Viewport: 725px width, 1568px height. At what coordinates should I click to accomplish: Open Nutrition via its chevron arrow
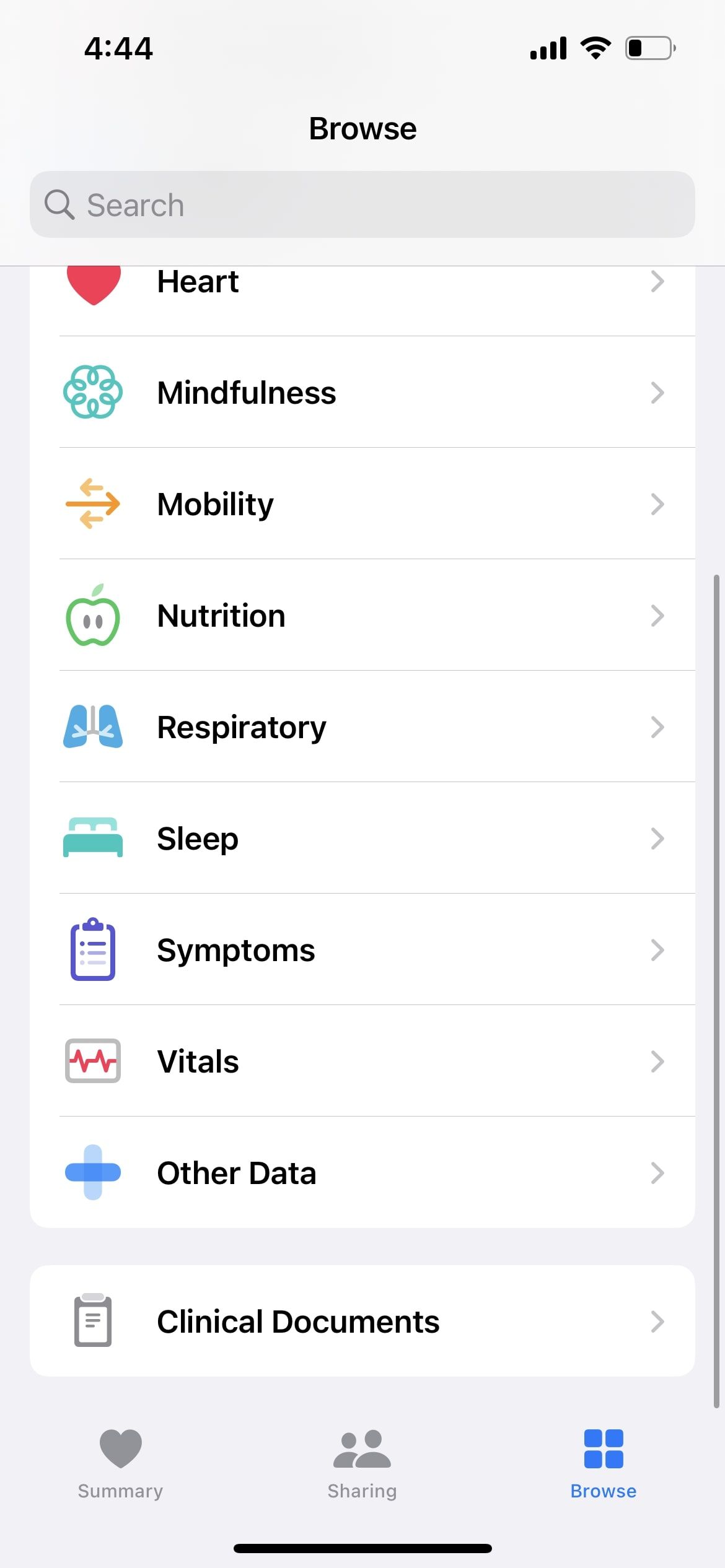pos(657,615)
